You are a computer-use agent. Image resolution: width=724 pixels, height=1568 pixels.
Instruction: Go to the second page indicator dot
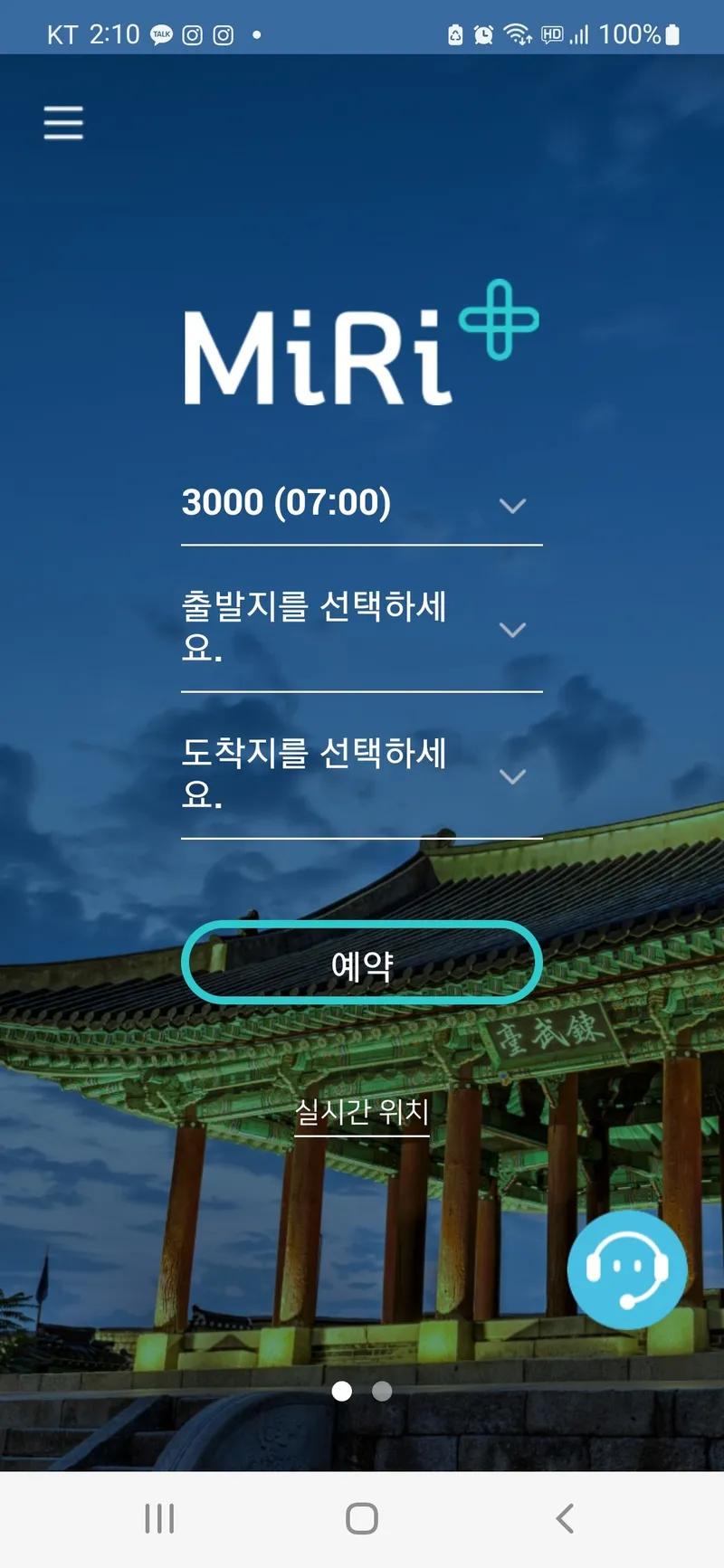click(382, 1391)
